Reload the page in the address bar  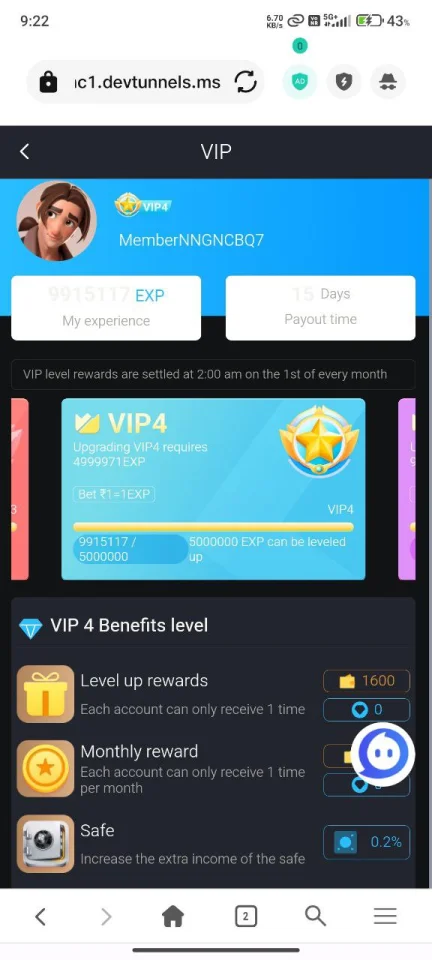coord(245,82)
